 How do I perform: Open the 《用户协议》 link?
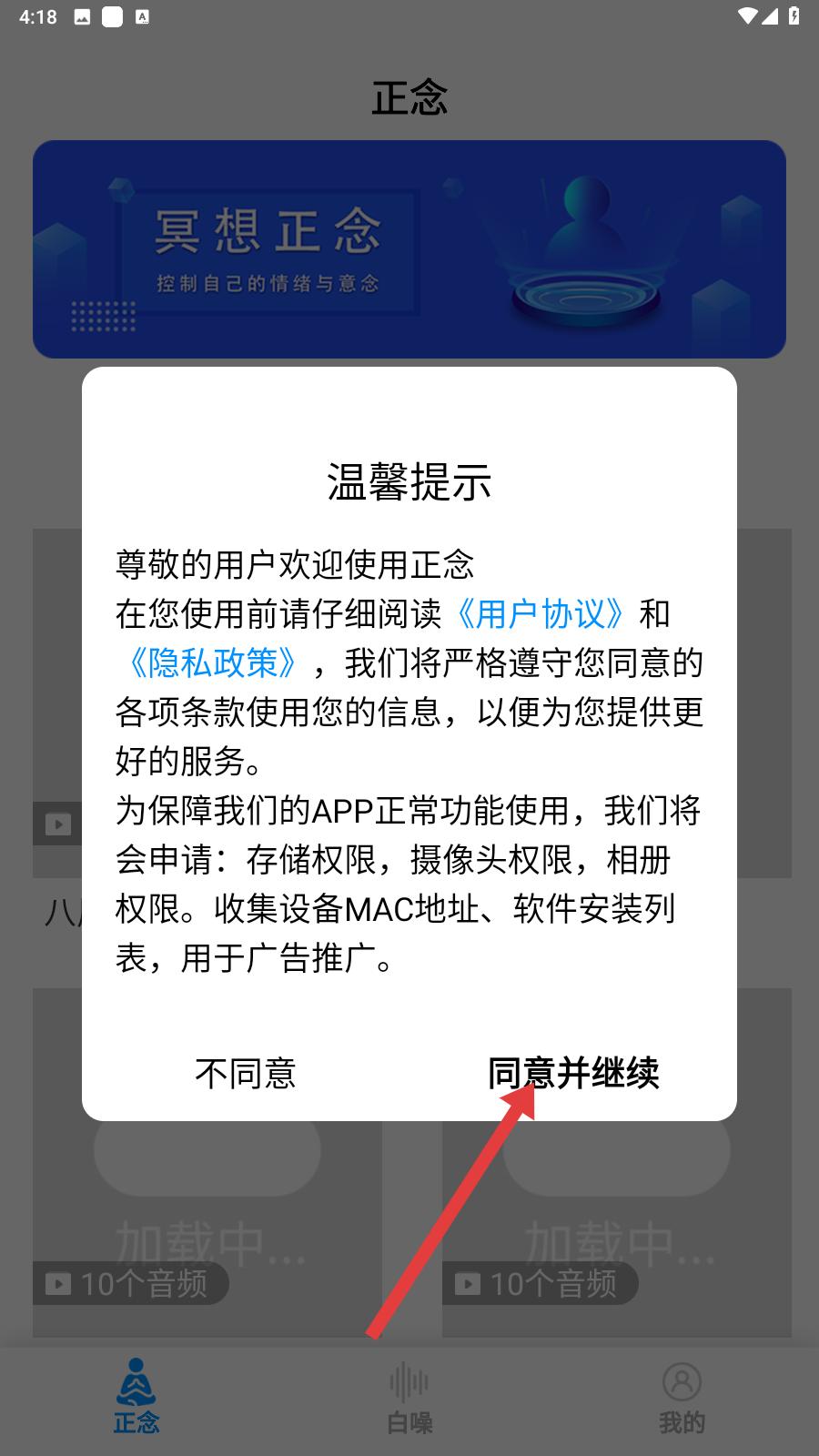(x=541, y=613)
